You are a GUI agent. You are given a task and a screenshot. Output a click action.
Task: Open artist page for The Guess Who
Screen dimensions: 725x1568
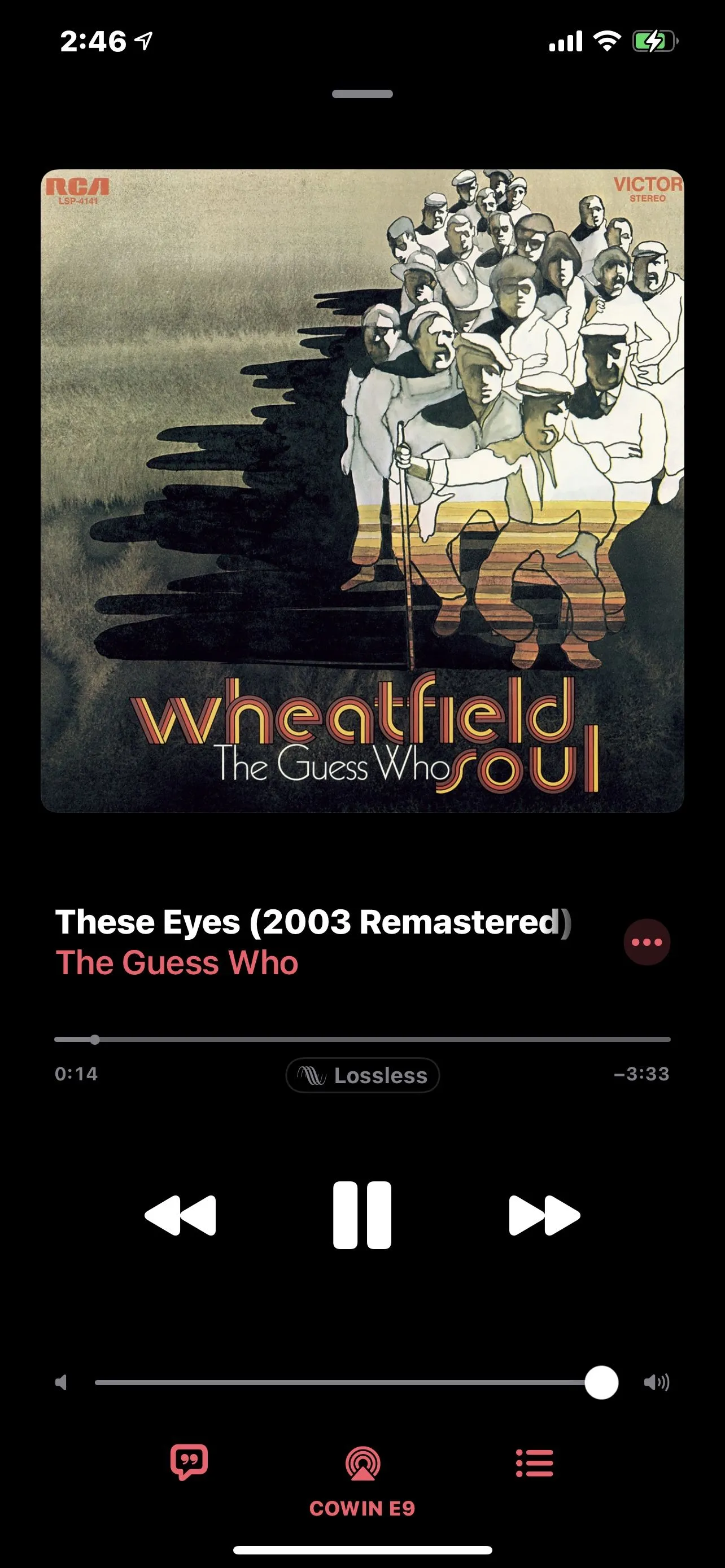pos(177,963)
